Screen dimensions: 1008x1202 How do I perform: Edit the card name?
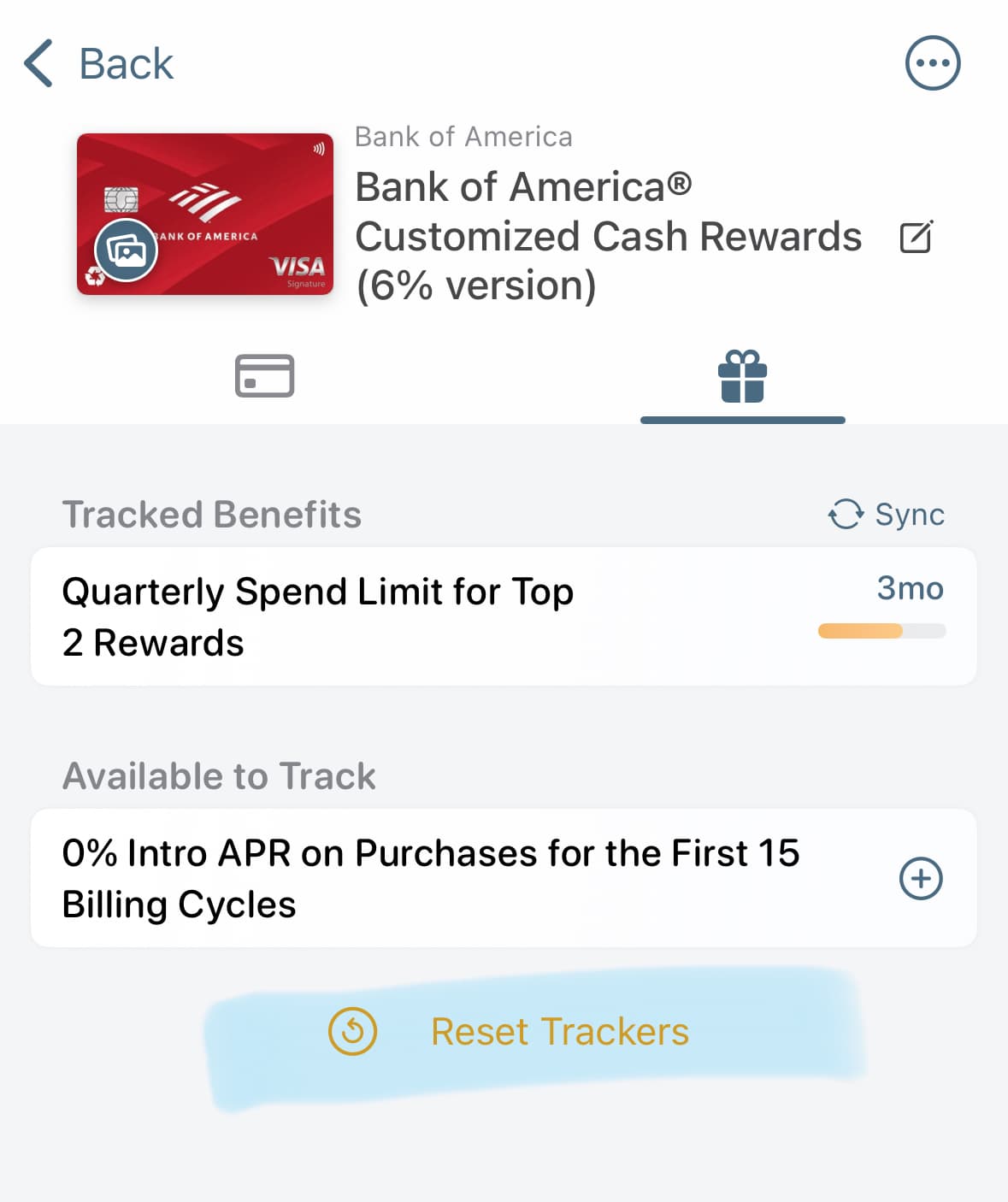click(x=916, y=237)
